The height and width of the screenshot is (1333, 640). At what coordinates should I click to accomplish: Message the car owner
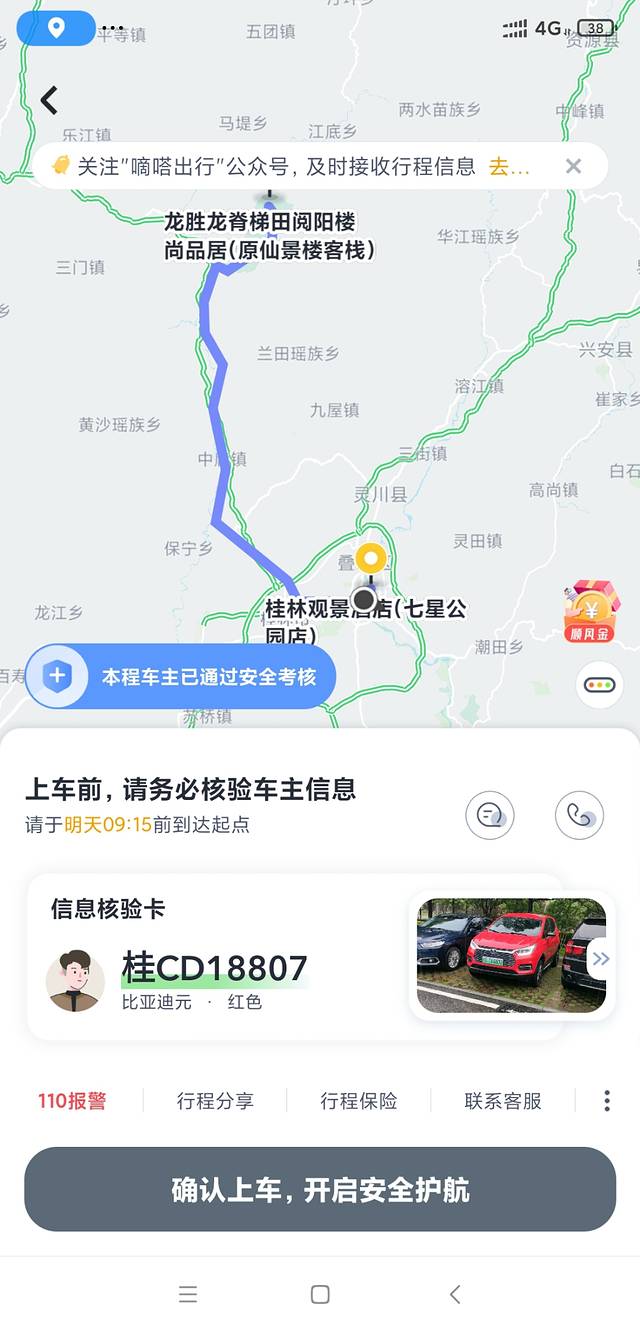pyautogui.click(x=489, y=815)
